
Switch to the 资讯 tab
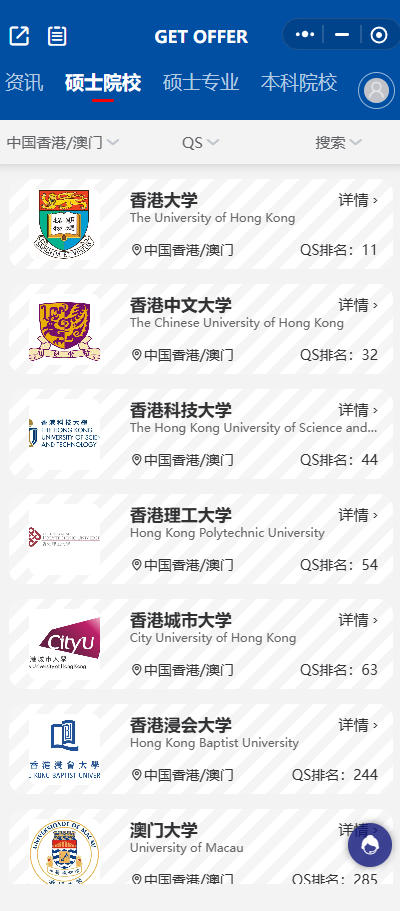click(24, 83)
